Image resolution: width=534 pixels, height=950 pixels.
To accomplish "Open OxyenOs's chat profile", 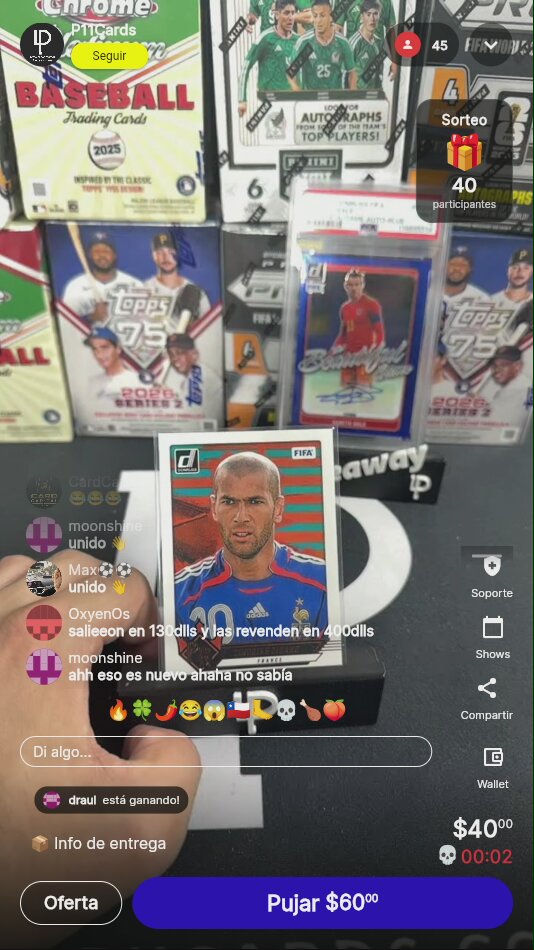I will [44, 622].
